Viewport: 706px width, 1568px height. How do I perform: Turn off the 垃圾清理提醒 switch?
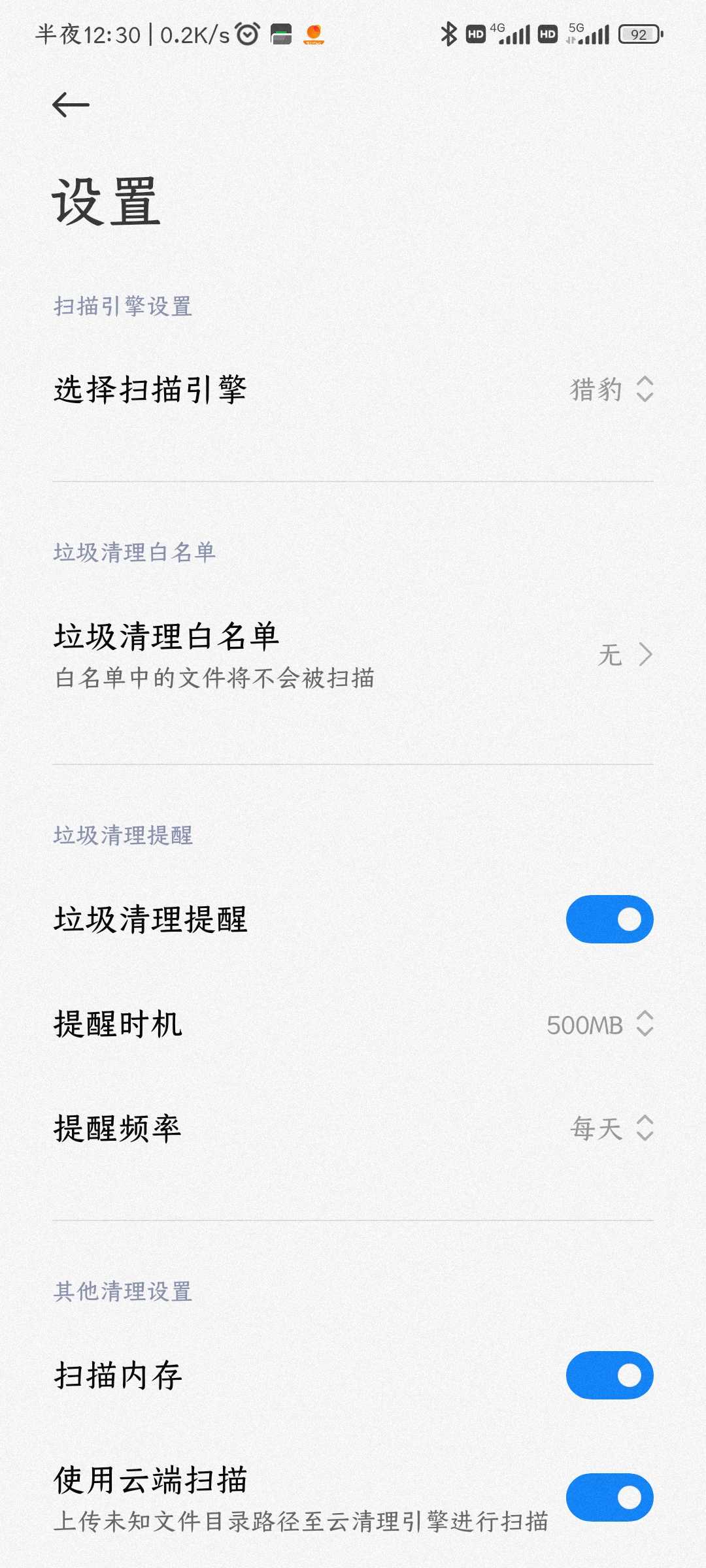coord(609,919)
